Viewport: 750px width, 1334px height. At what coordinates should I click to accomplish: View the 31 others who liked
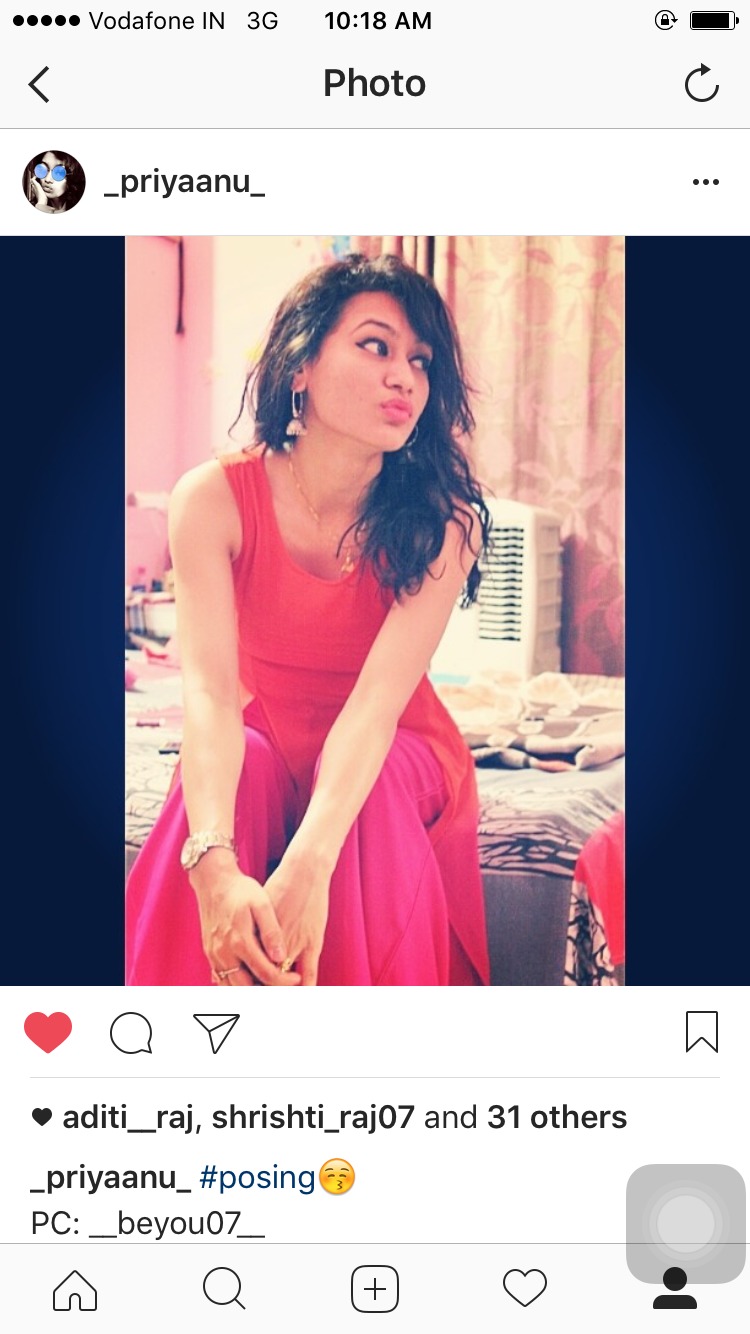557,1117
